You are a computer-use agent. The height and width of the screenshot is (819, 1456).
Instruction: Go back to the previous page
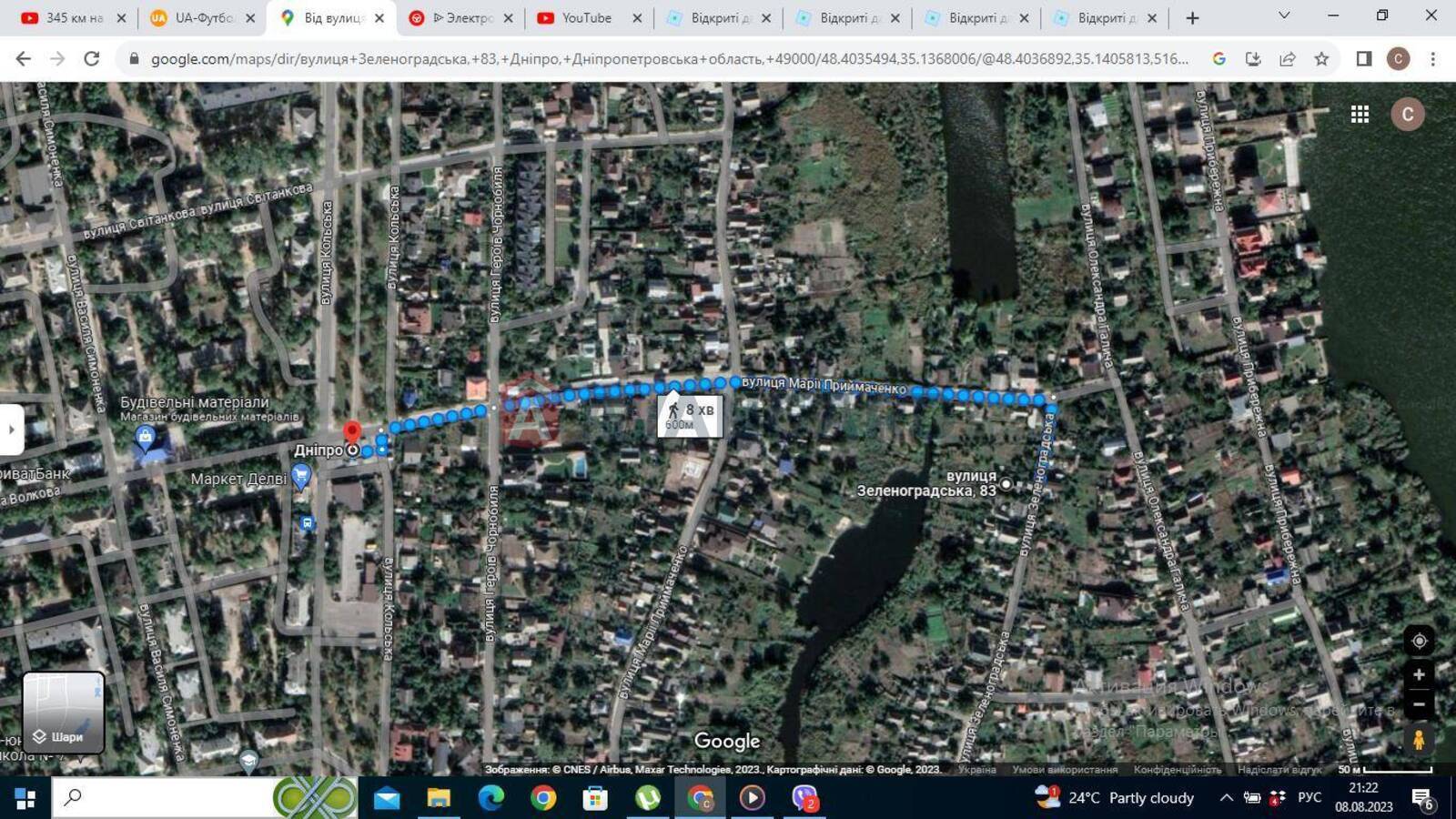tap(23, 58)
